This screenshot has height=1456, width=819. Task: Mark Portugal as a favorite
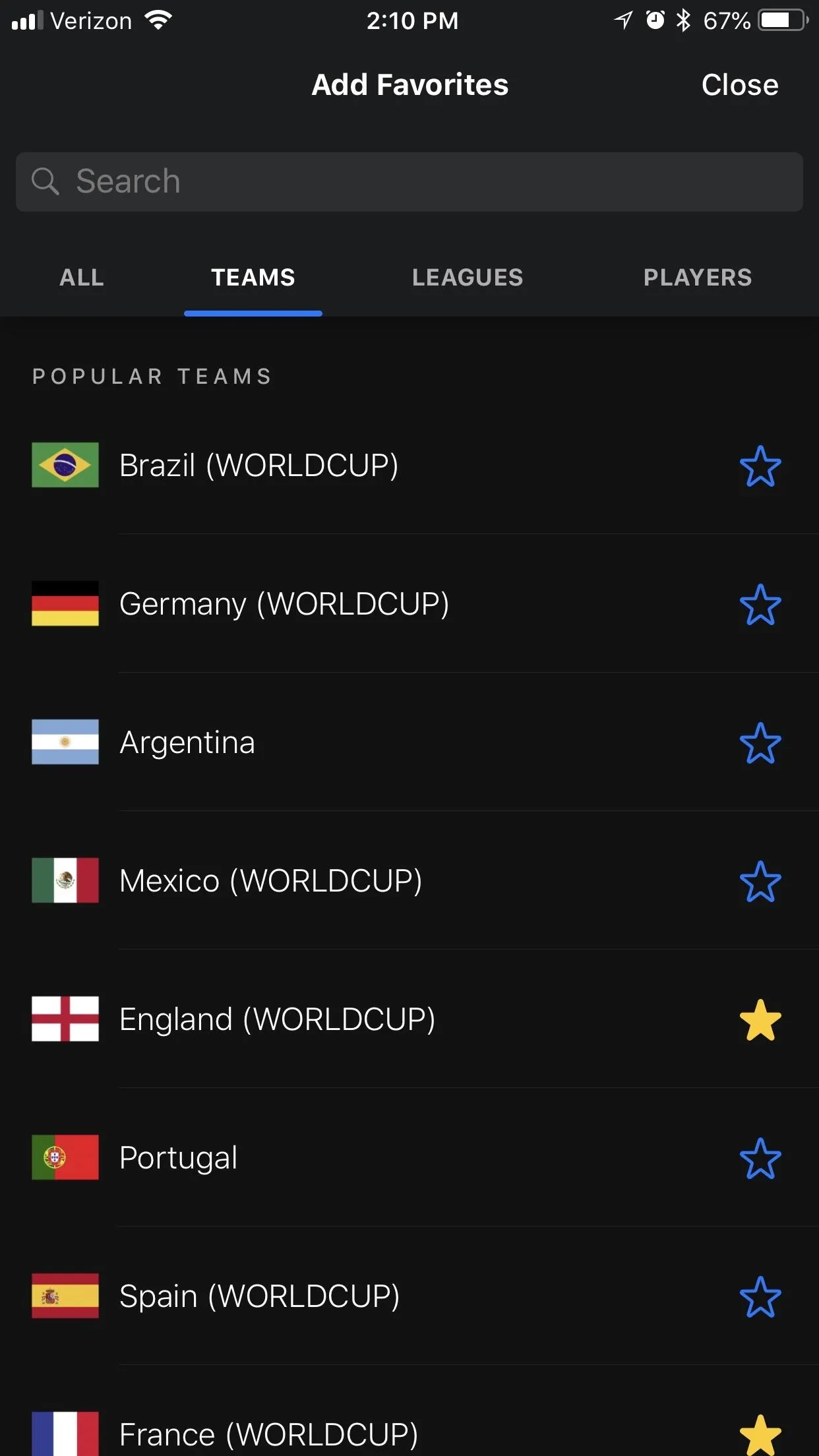click(x=760, y=1159)
